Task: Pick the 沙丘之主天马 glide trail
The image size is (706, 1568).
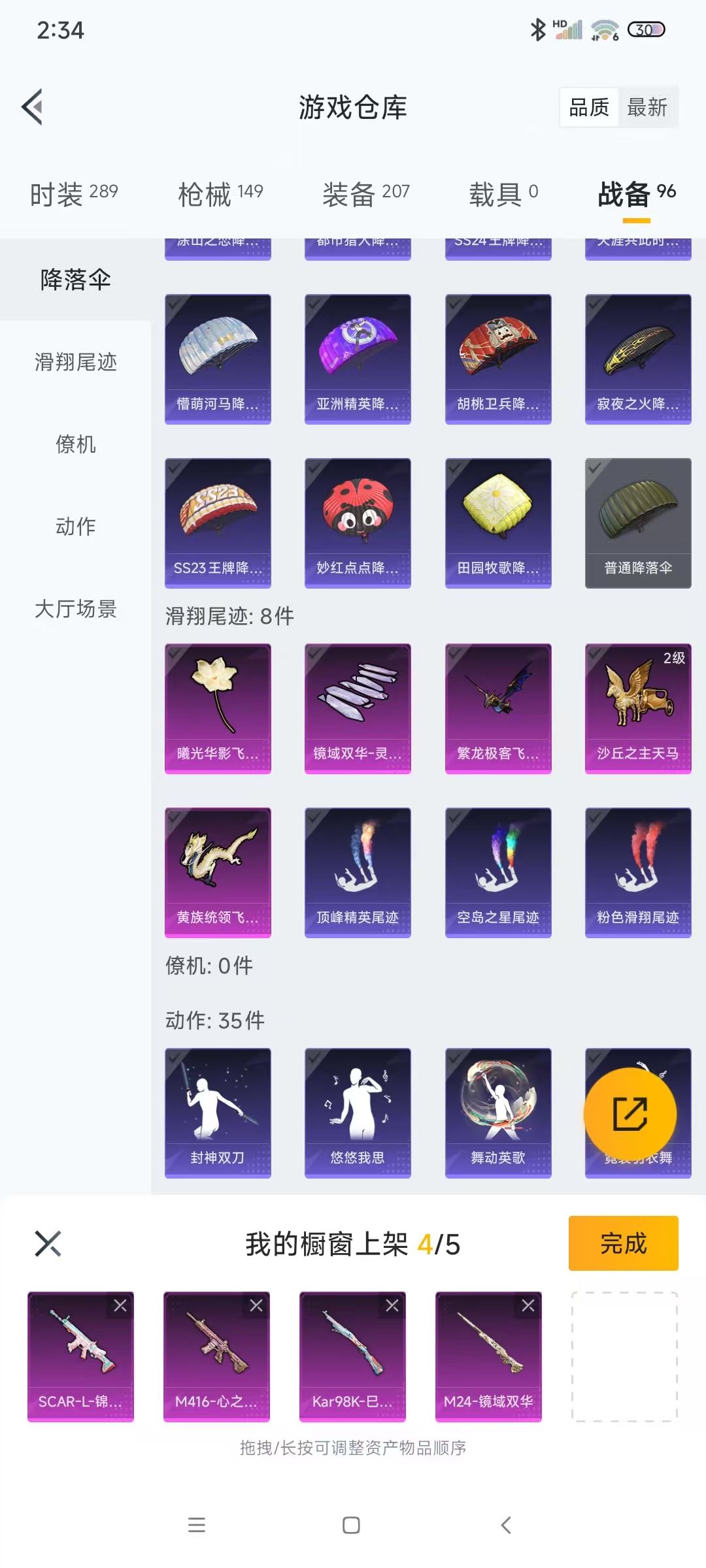Action: pyautogui.click(x=638, y=709)
